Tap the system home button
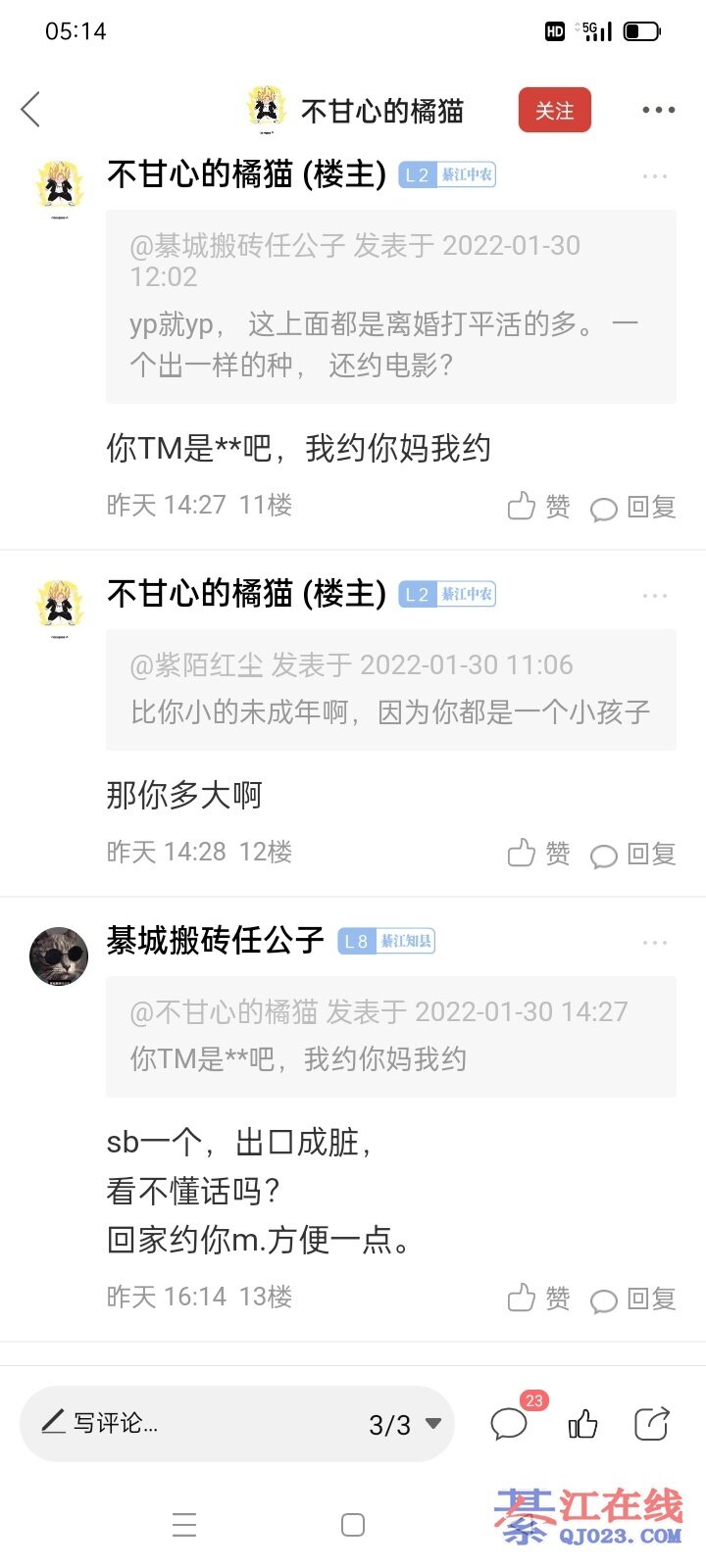Screen dimensions: 706x1568 point(353,1525)
